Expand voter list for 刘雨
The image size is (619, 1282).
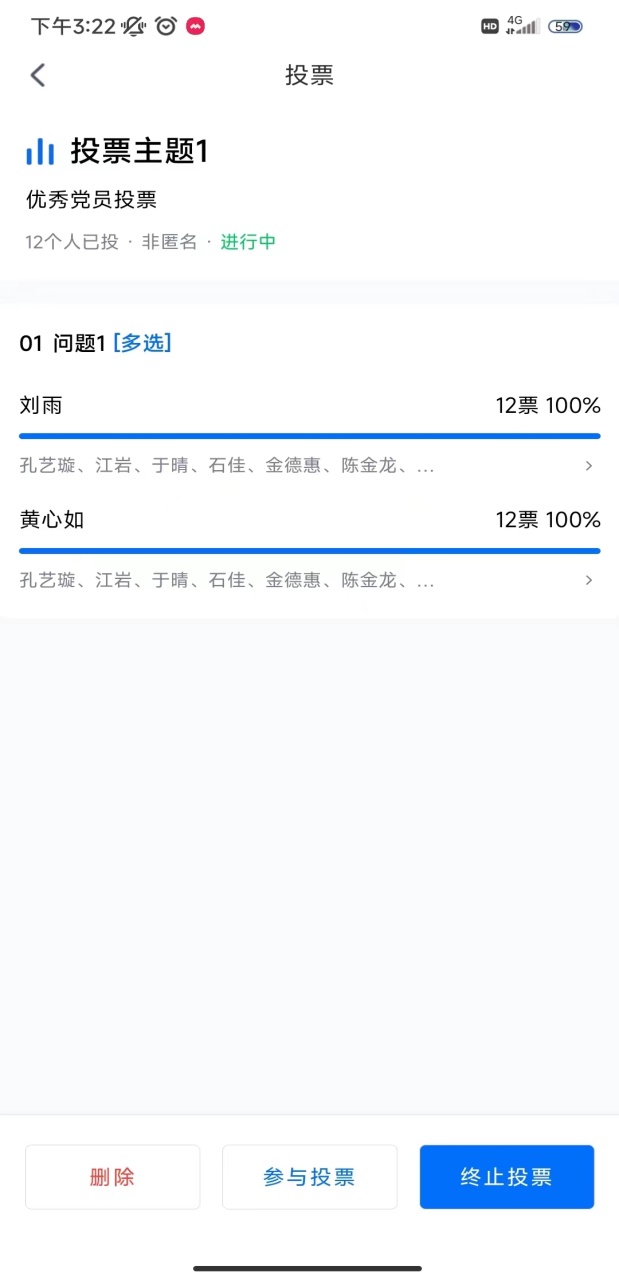(x=589, y=466)
